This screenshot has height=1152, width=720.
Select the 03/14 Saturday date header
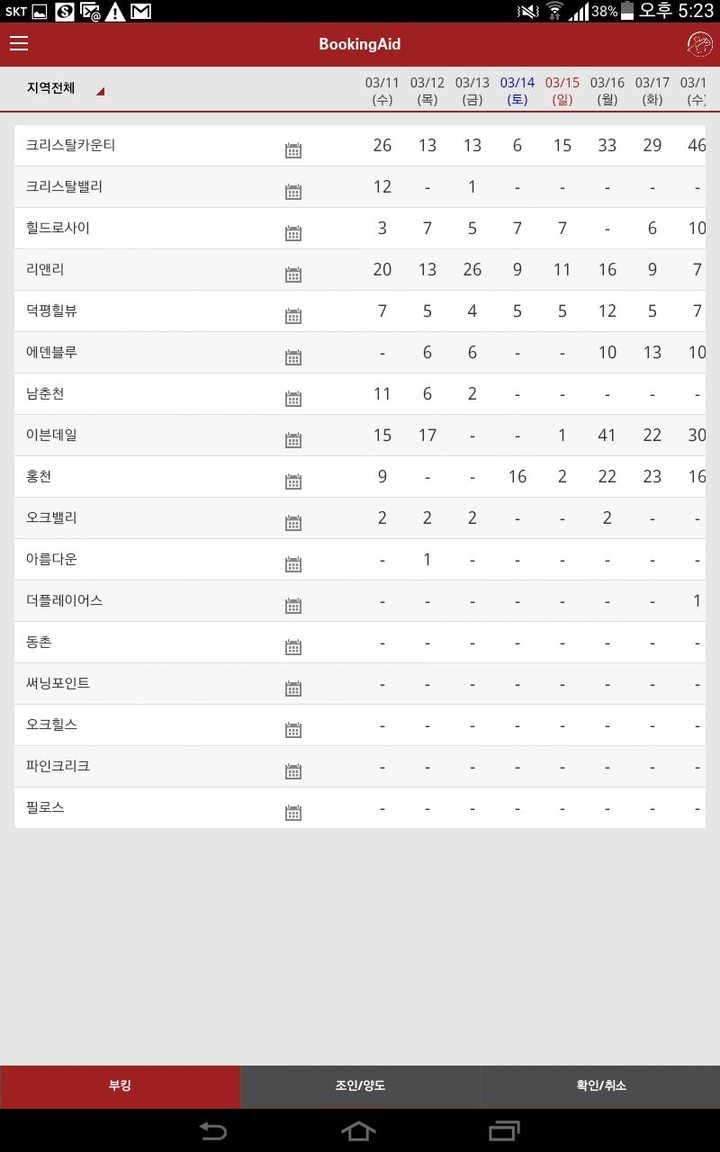coord(517,90)
